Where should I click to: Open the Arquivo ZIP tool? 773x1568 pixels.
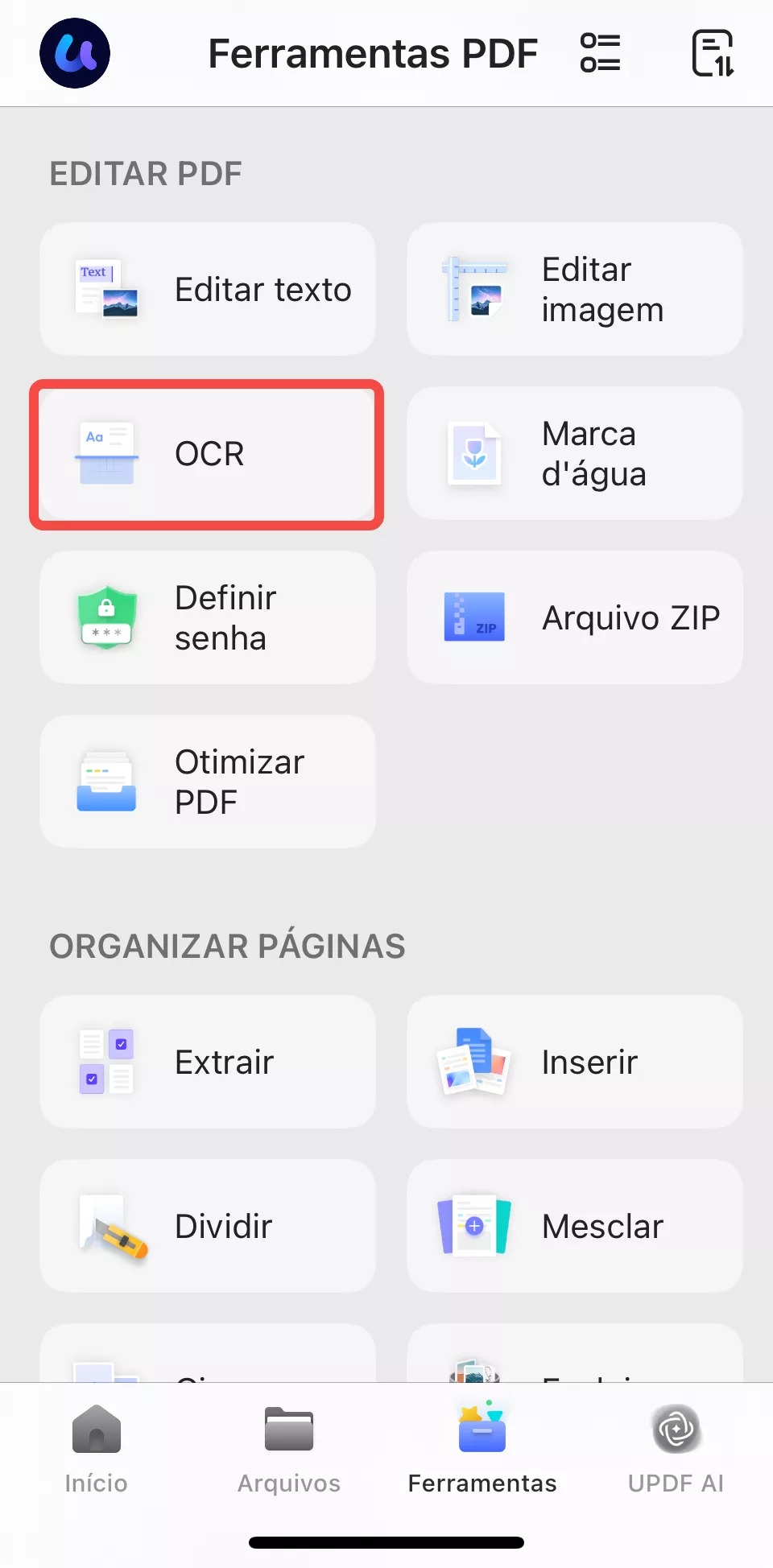[574, 617]
